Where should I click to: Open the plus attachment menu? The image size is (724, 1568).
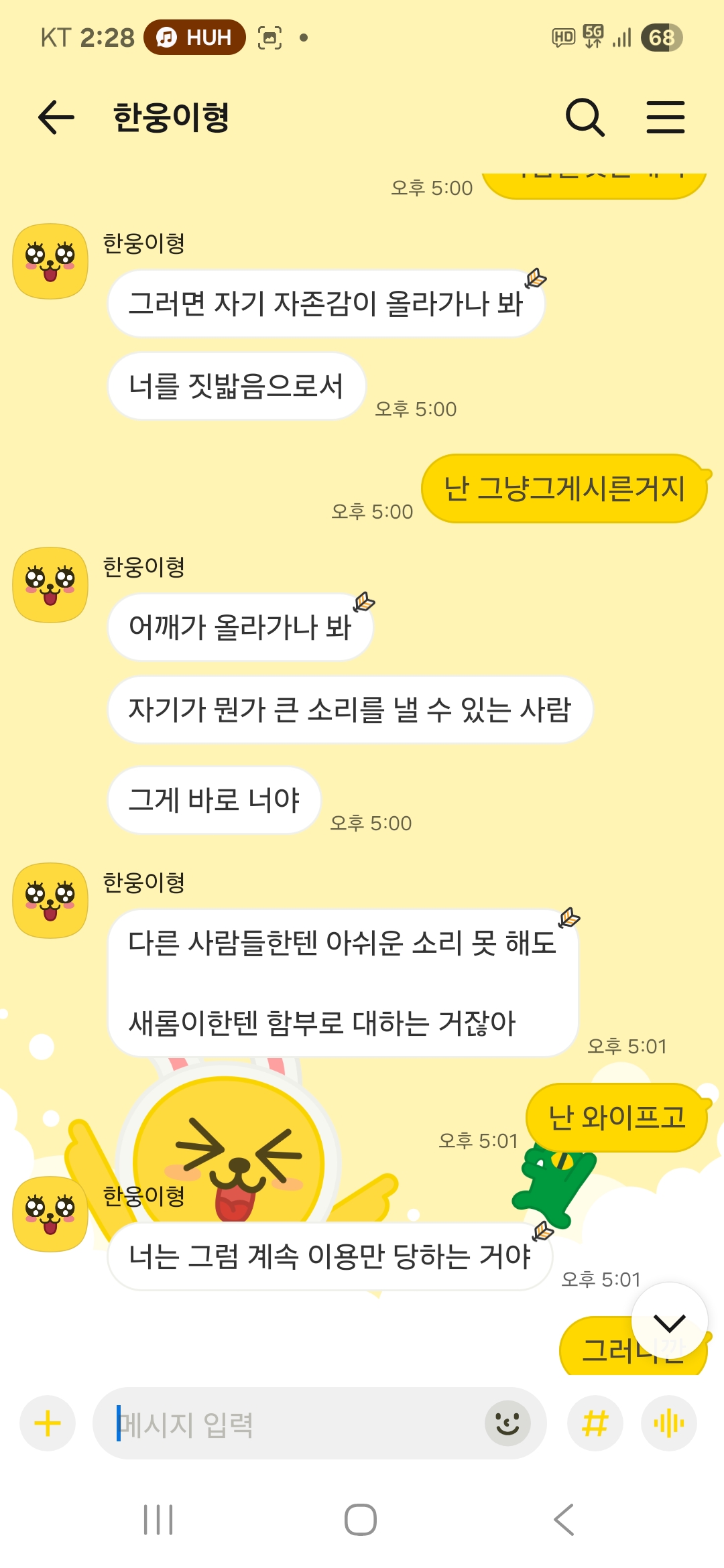click(x=48, y=1423)
